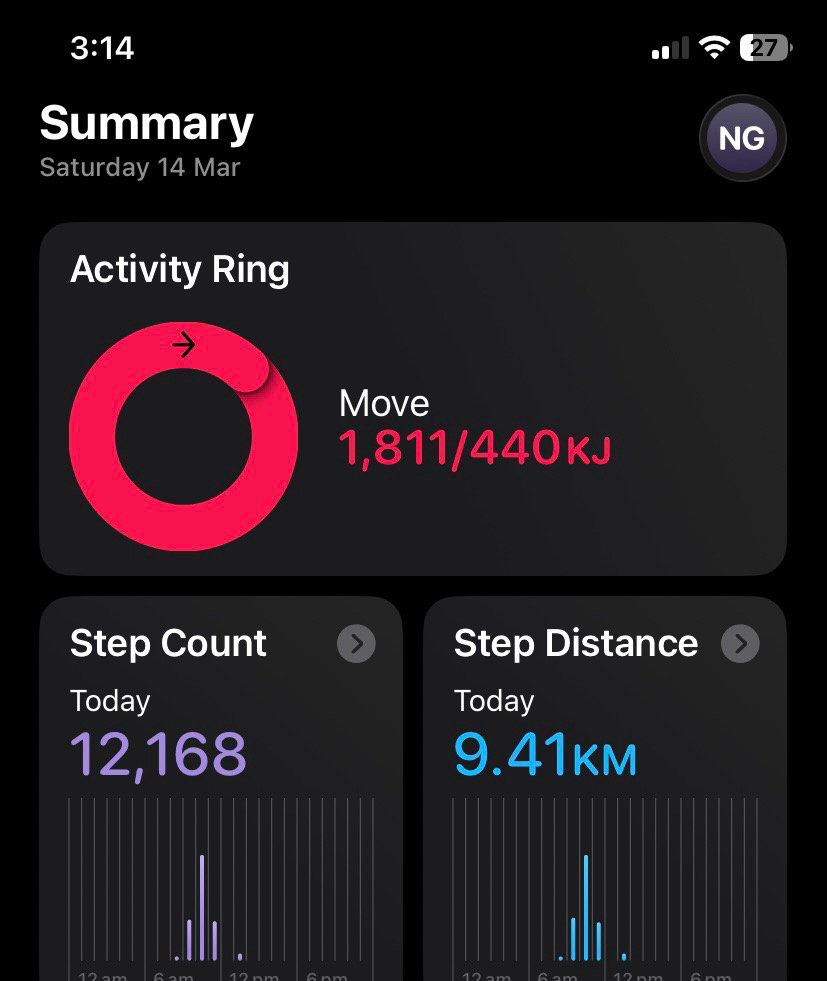
Task: Open the NG profile avatar
Action: point(742,138)
